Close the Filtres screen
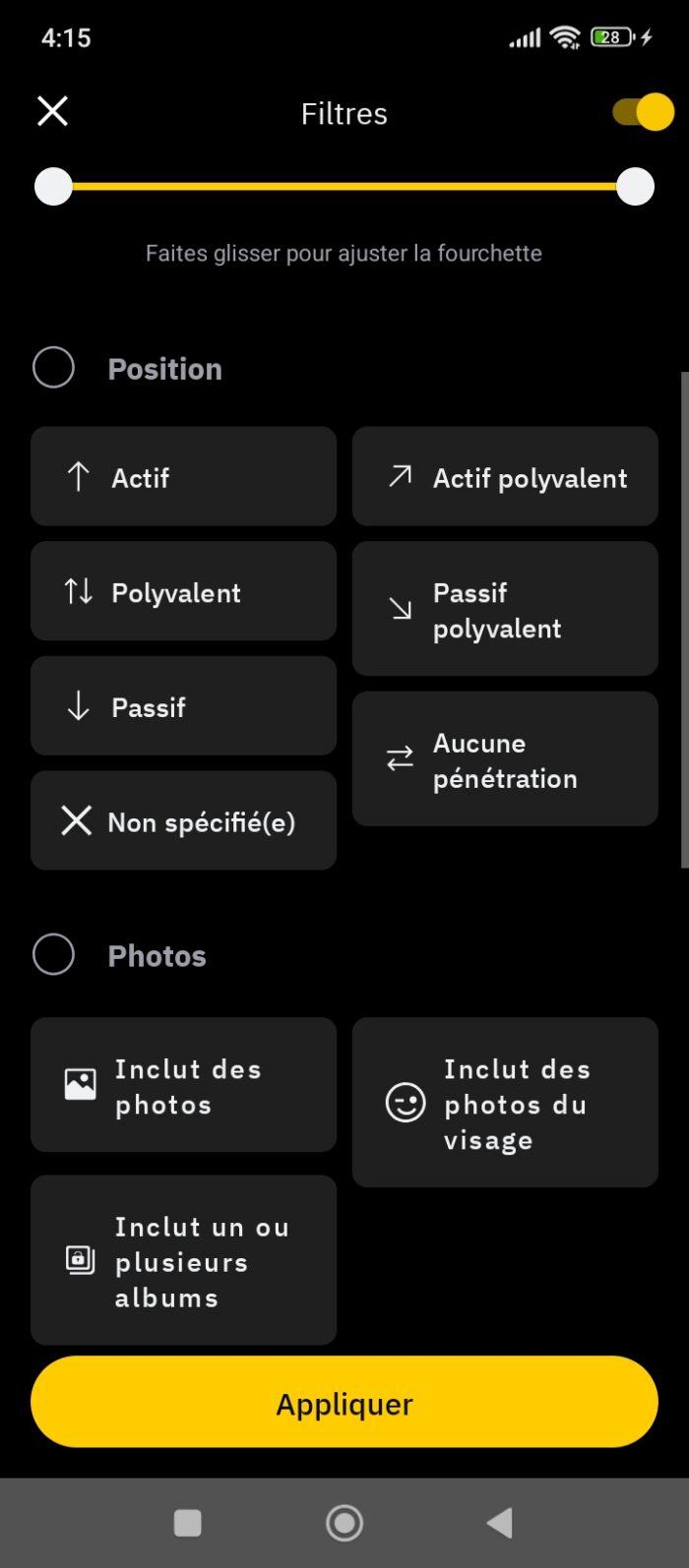 [x=52, y=112]
